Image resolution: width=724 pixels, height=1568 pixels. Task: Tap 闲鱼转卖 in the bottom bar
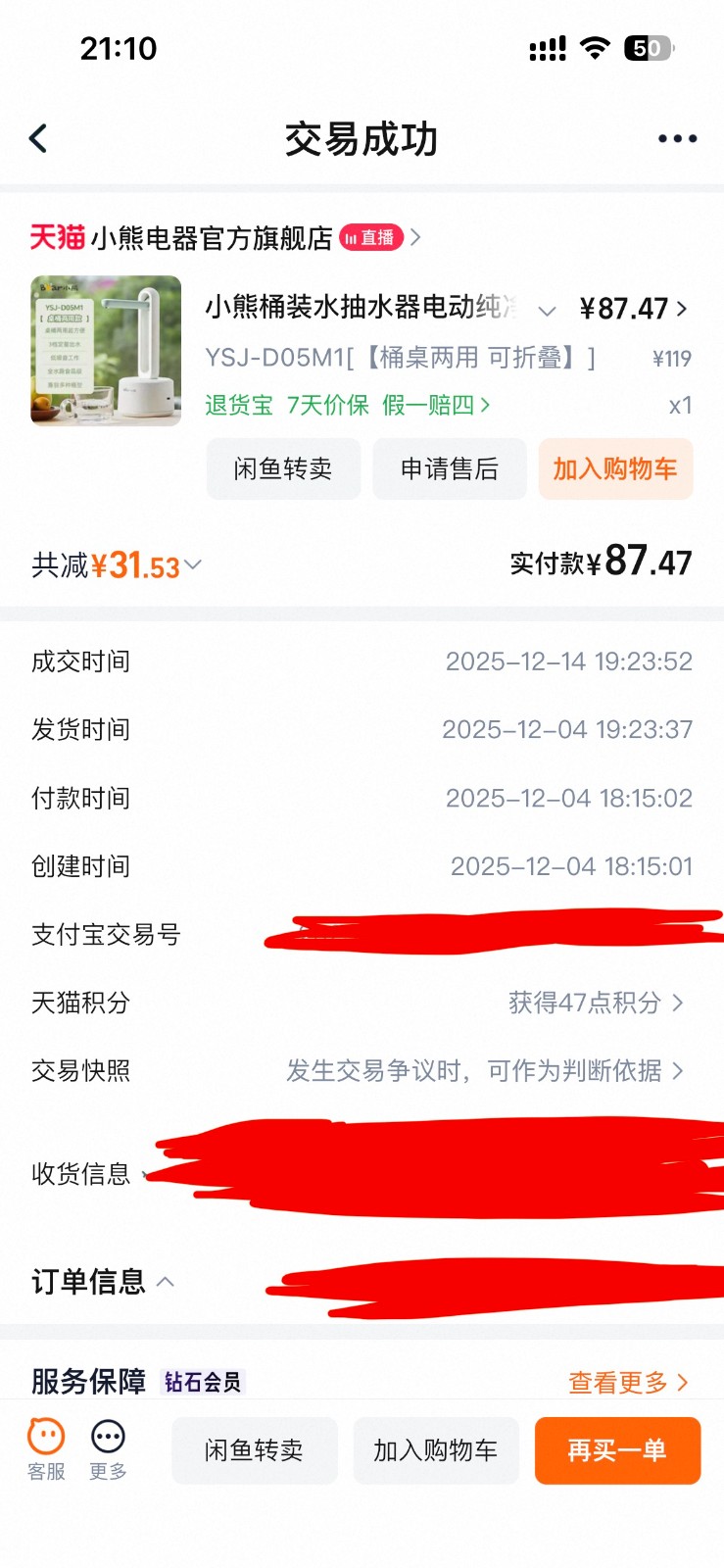(255, 1450)
